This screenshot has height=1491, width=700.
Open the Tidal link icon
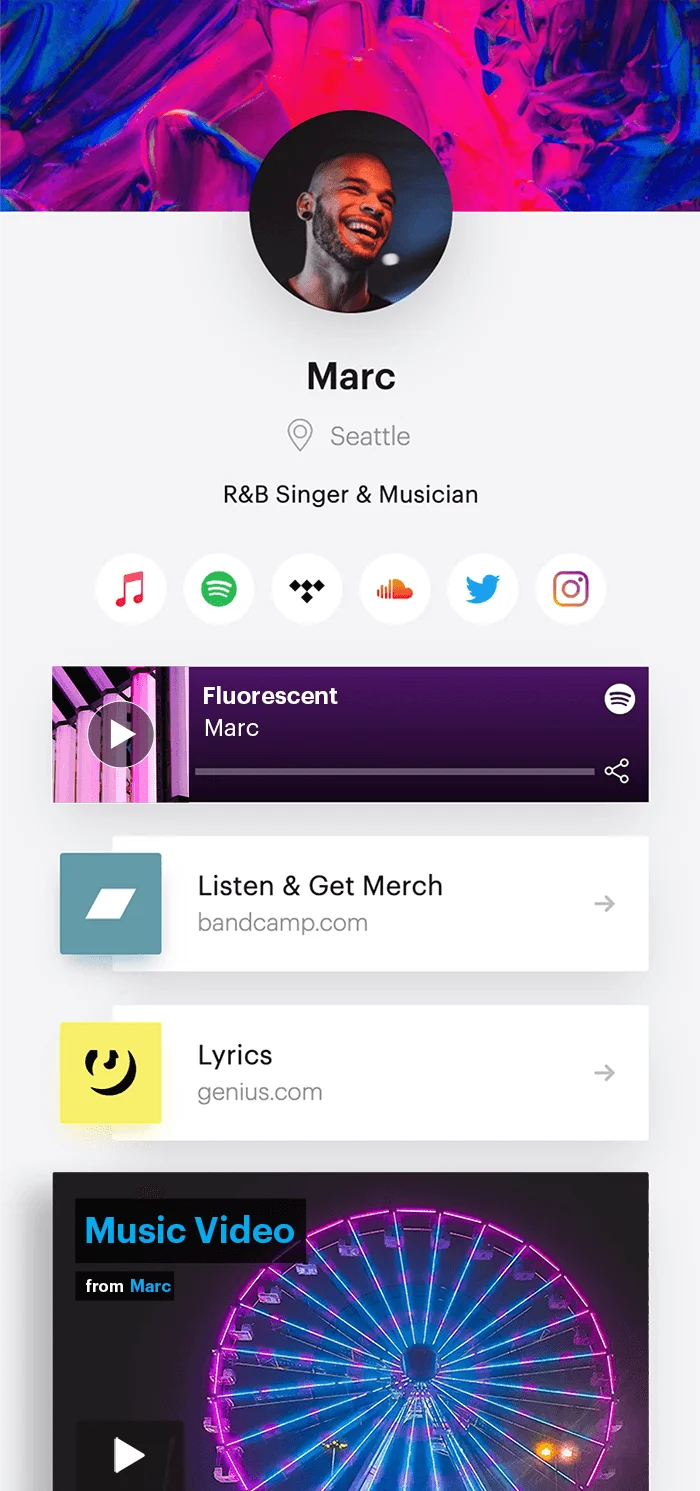pos(307,589)
